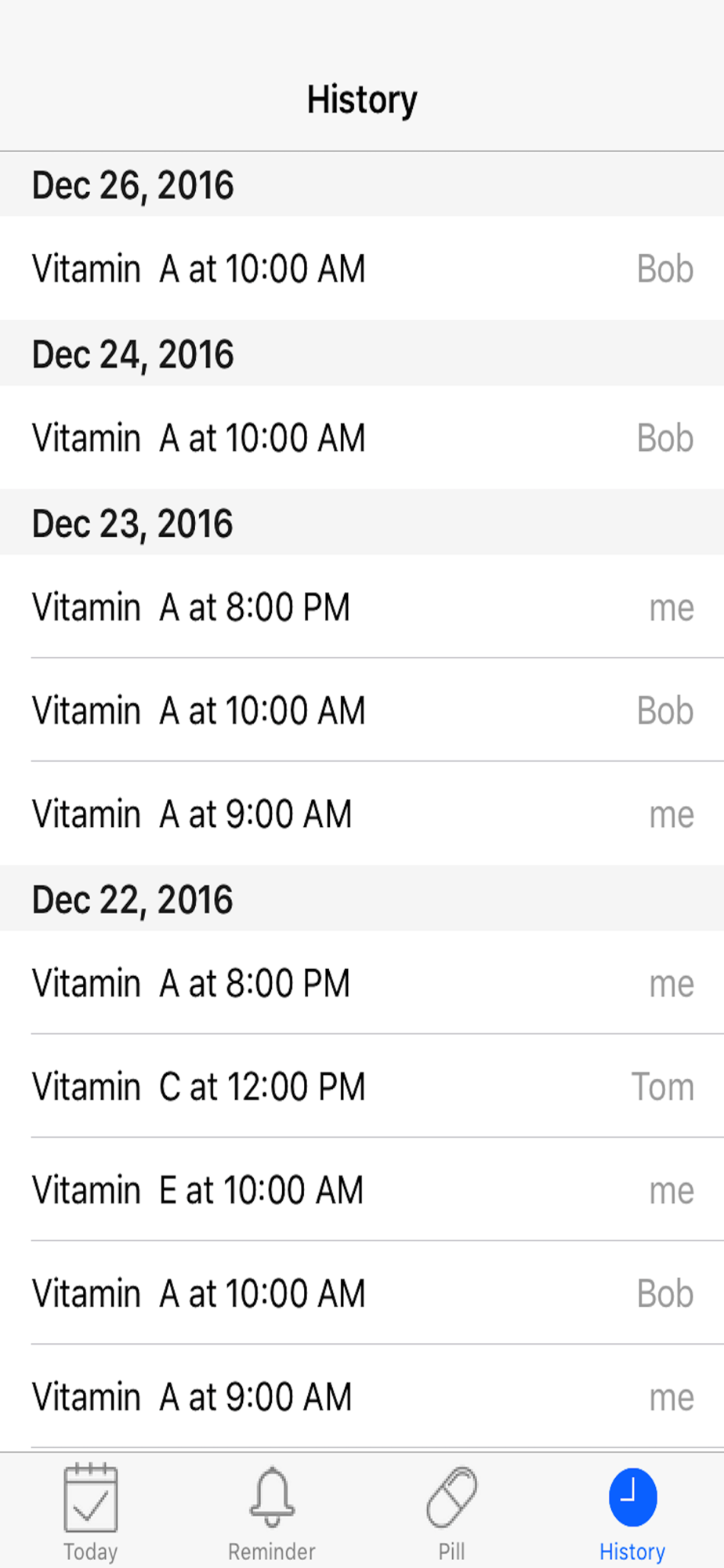
Task: Open Dec 23 Vitamin A 10:00 AM entry
Action: (362, 711)
